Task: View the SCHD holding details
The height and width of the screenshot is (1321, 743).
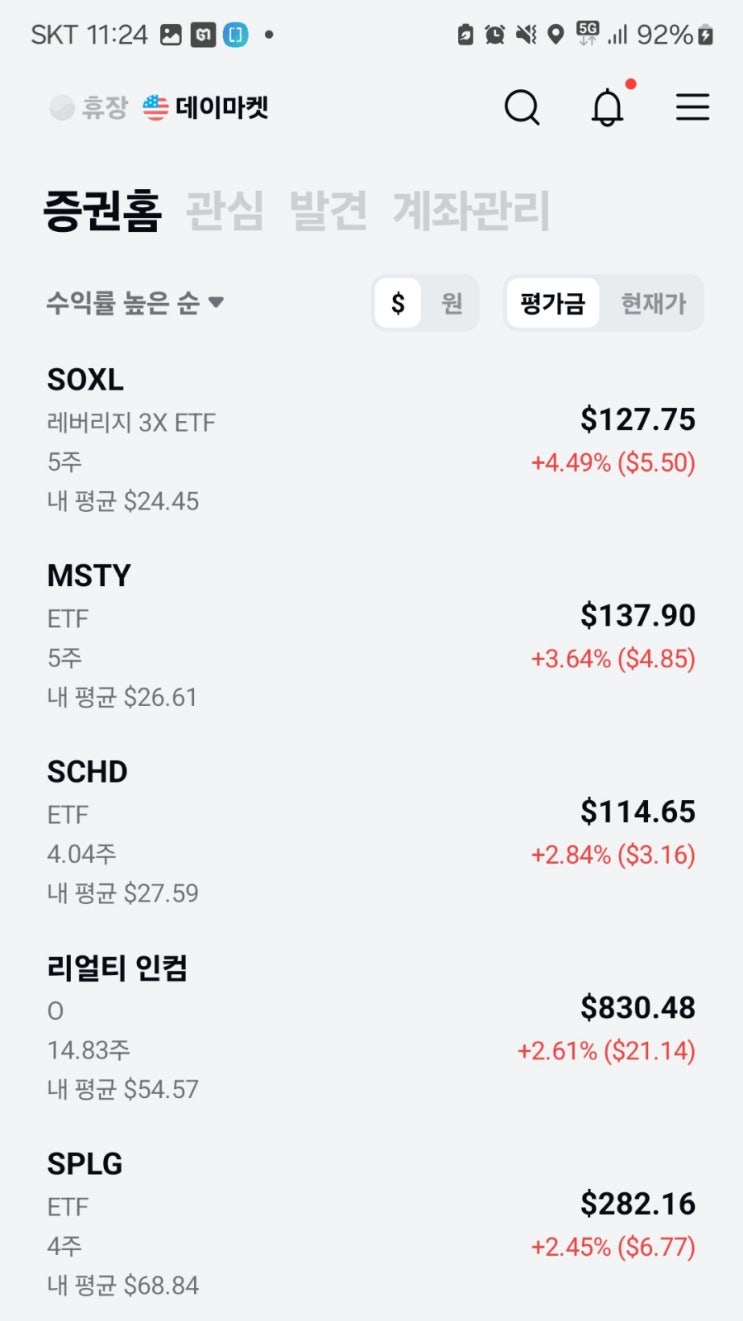Action: [371, 832]
